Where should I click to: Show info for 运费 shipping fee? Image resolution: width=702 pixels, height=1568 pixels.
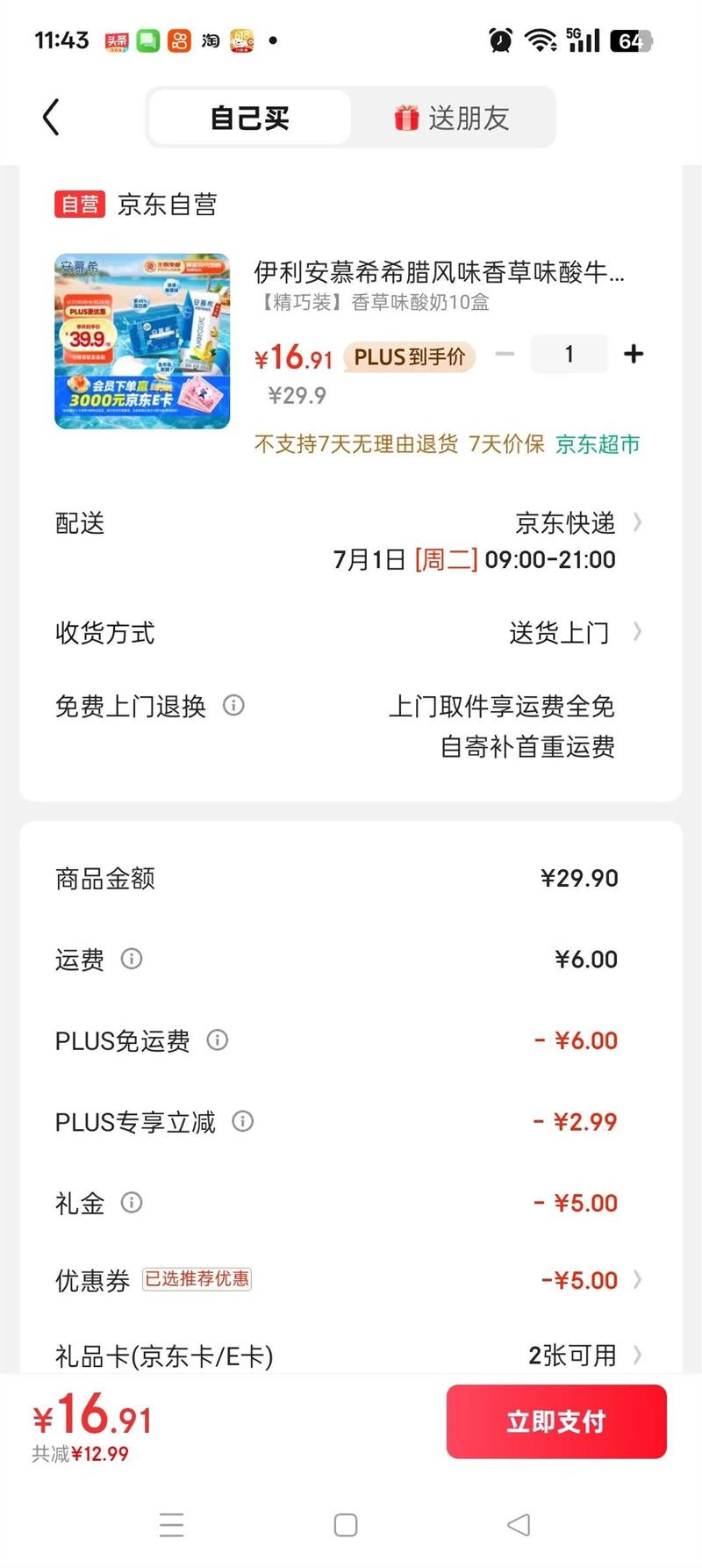click(132, 959)
